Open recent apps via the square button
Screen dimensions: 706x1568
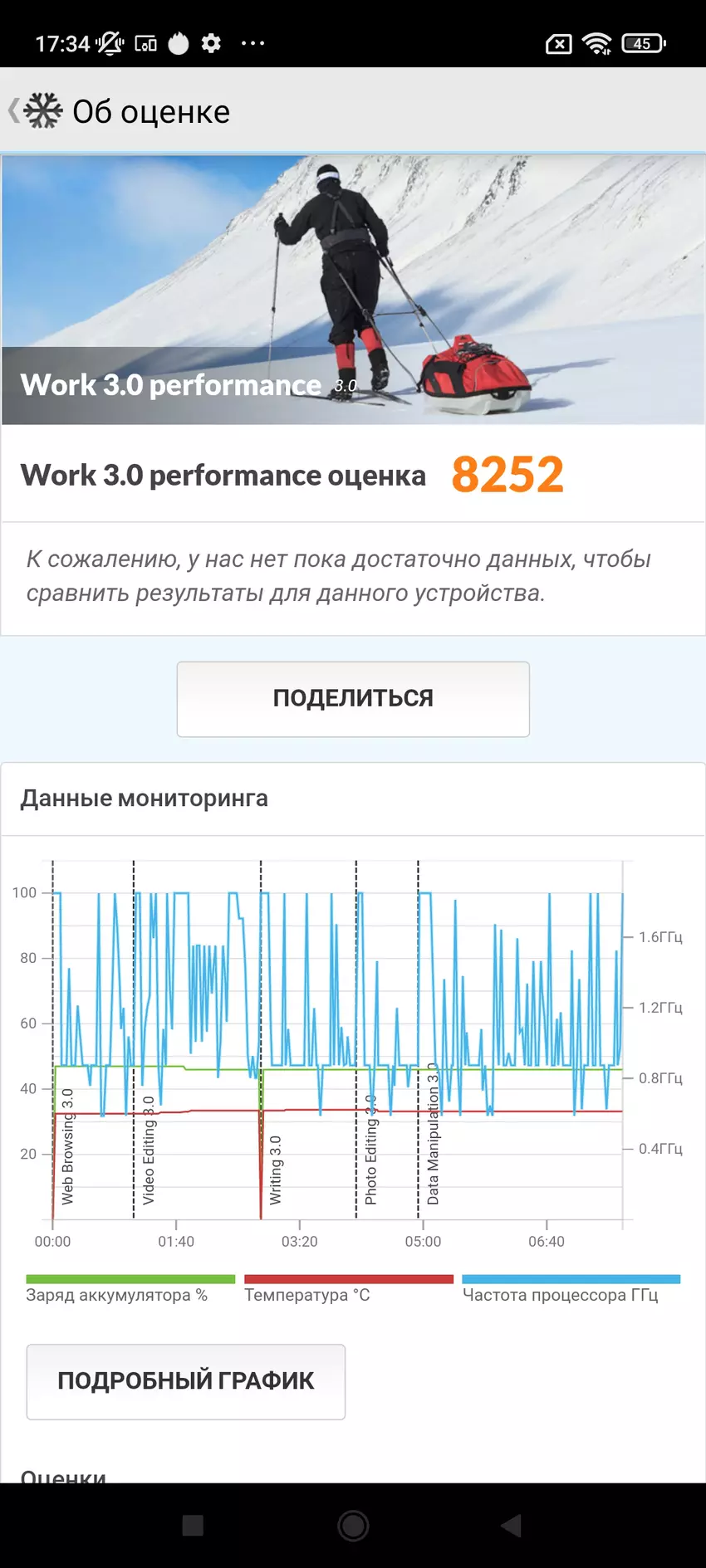coord(193,1525)
